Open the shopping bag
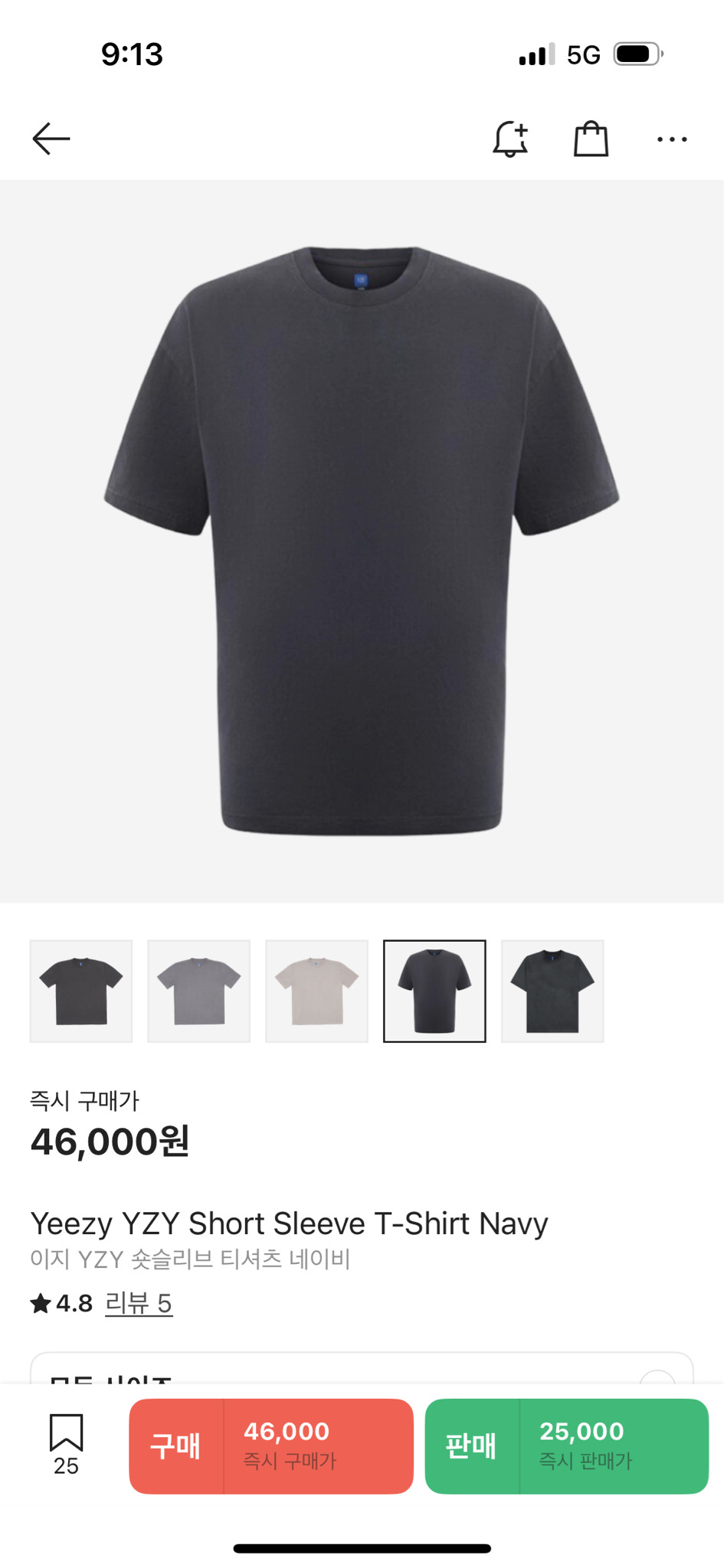This screenshot has height=1568, width=724. pyautogui.click(x=591, y=139)
